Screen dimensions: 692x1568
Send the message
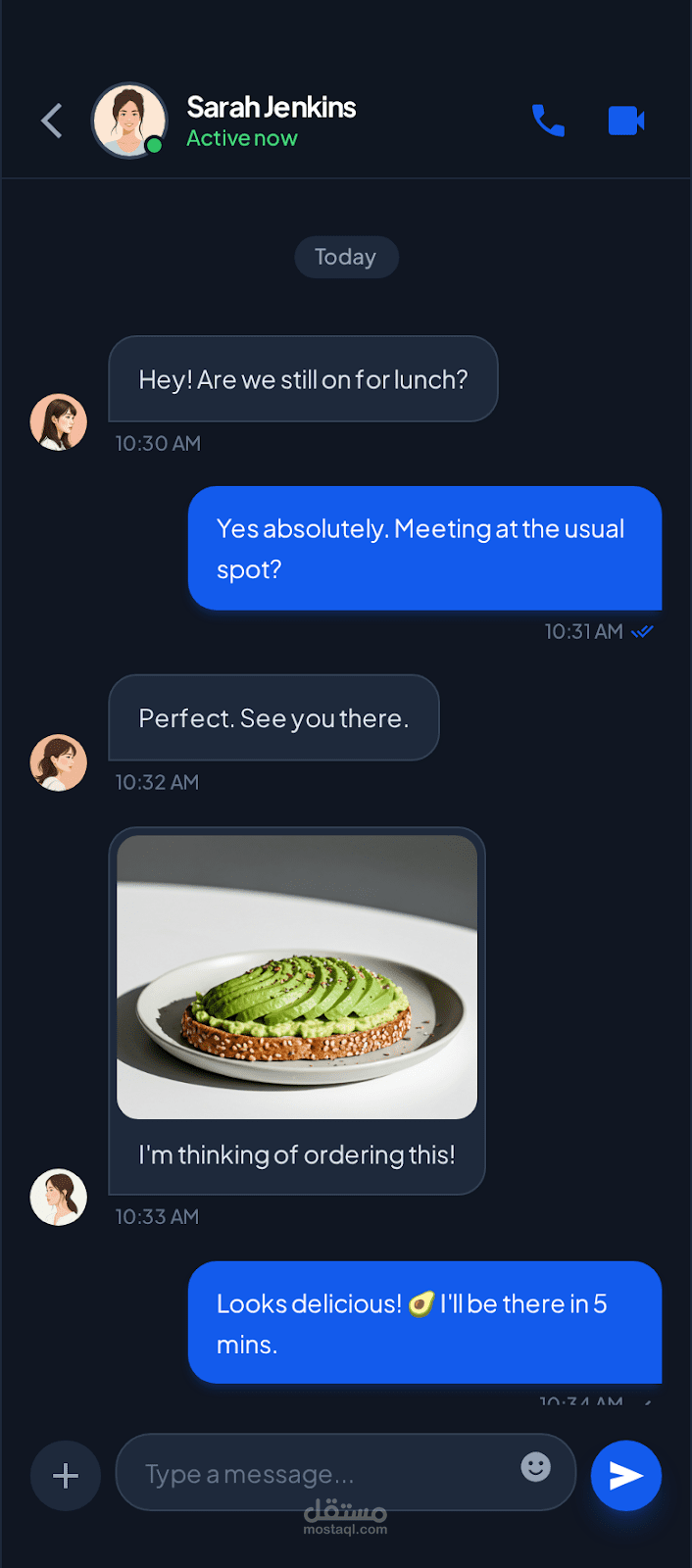coord(626,1475)
